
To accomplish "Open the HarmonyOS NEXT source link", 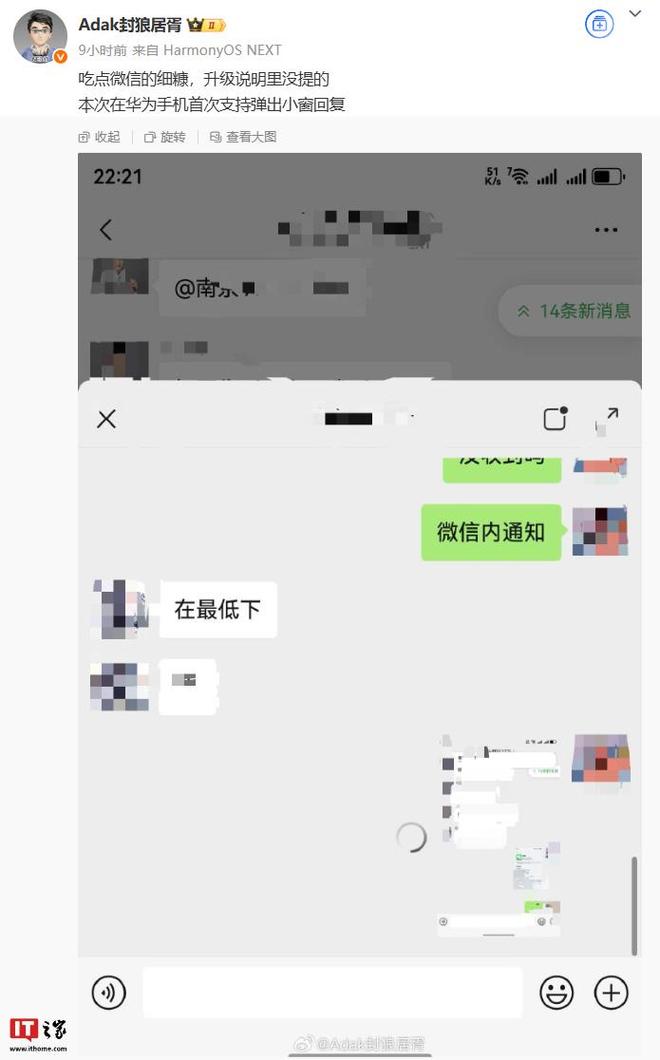I will coord(222,50).
